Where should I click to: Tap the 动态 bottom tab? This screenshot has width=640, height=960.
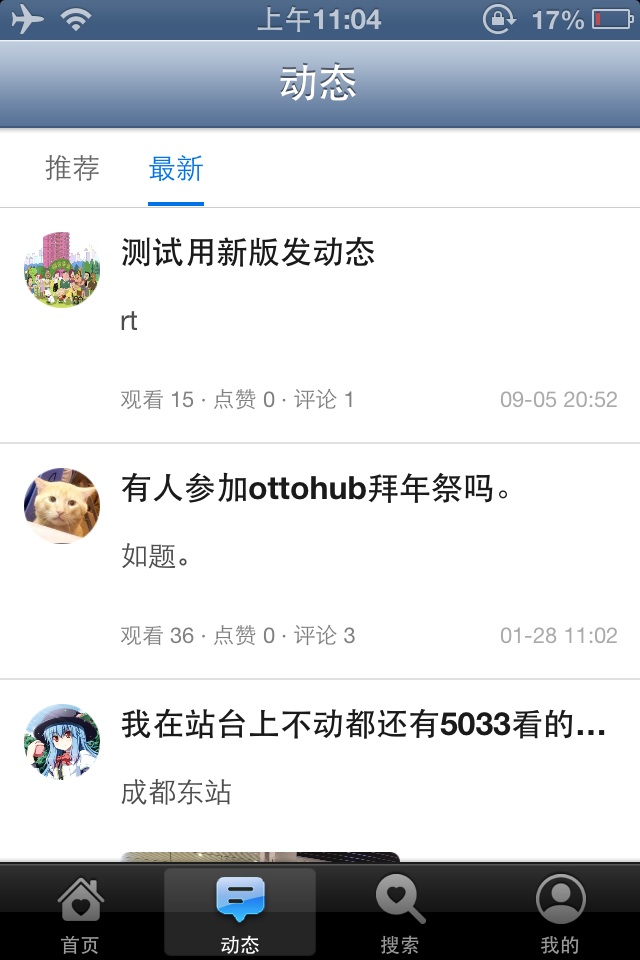240,914
